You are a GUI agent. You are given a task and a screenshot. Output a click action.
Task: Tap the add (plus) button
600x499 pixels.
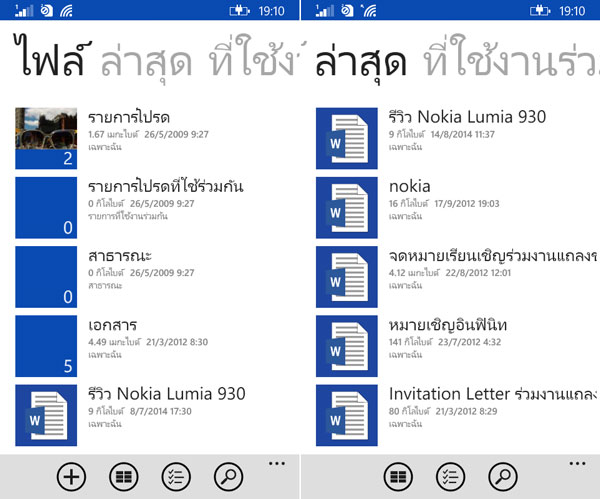(72, 478)
